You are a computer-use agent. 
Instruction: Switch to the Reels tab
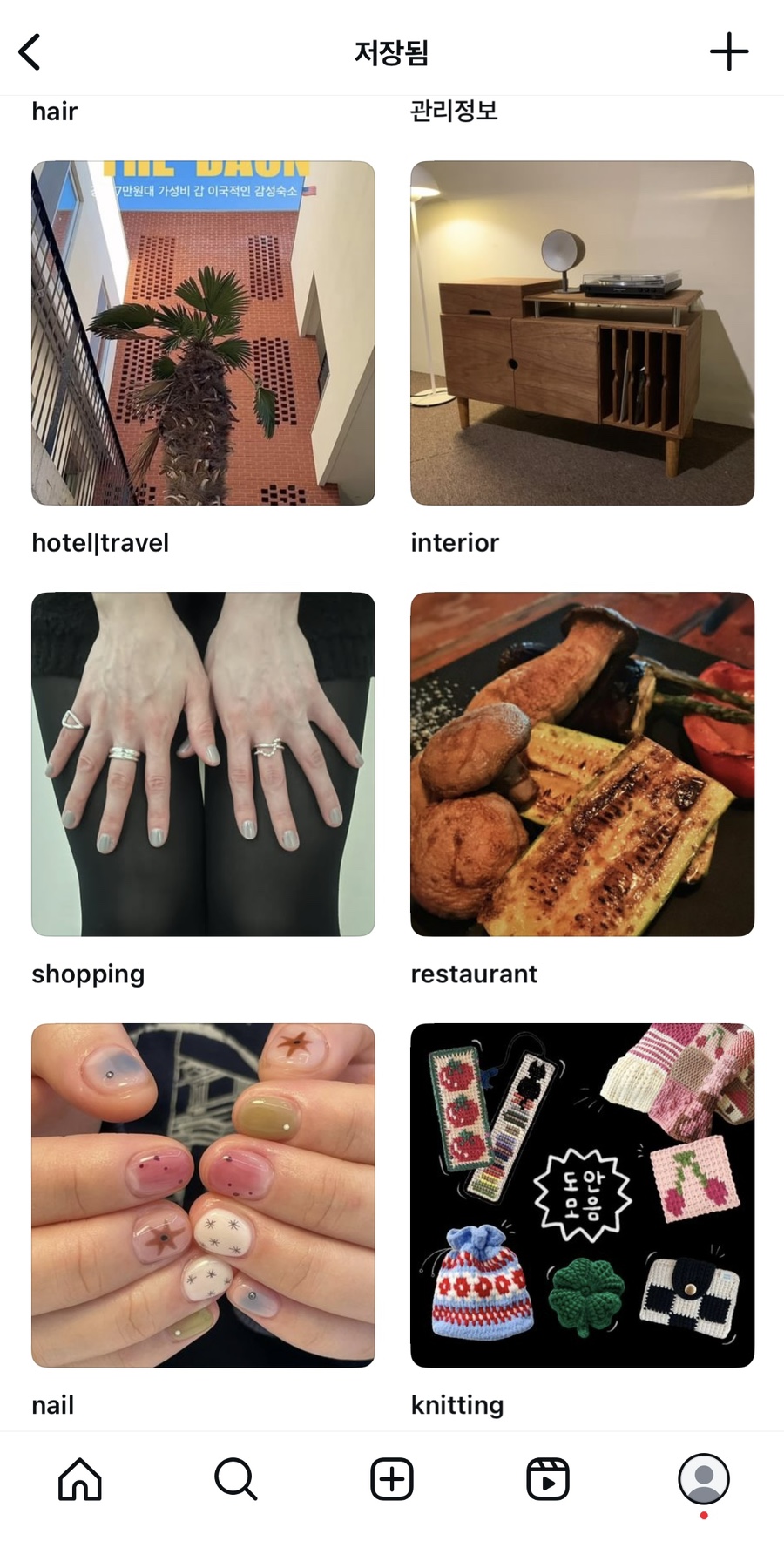[x=548, y=1479]
